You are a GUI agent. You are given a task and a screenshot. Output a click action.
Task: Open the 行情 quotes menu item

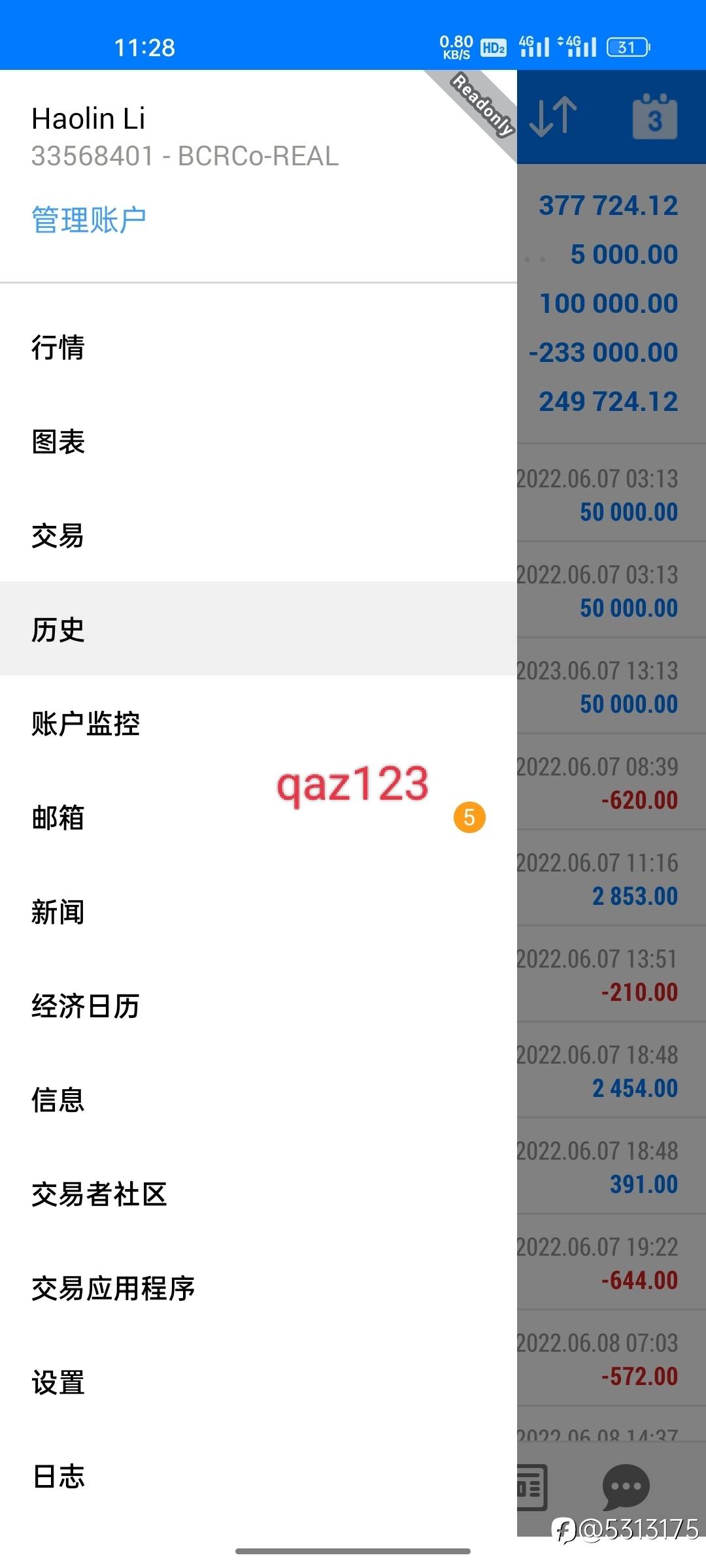click(x=258, y=348)
